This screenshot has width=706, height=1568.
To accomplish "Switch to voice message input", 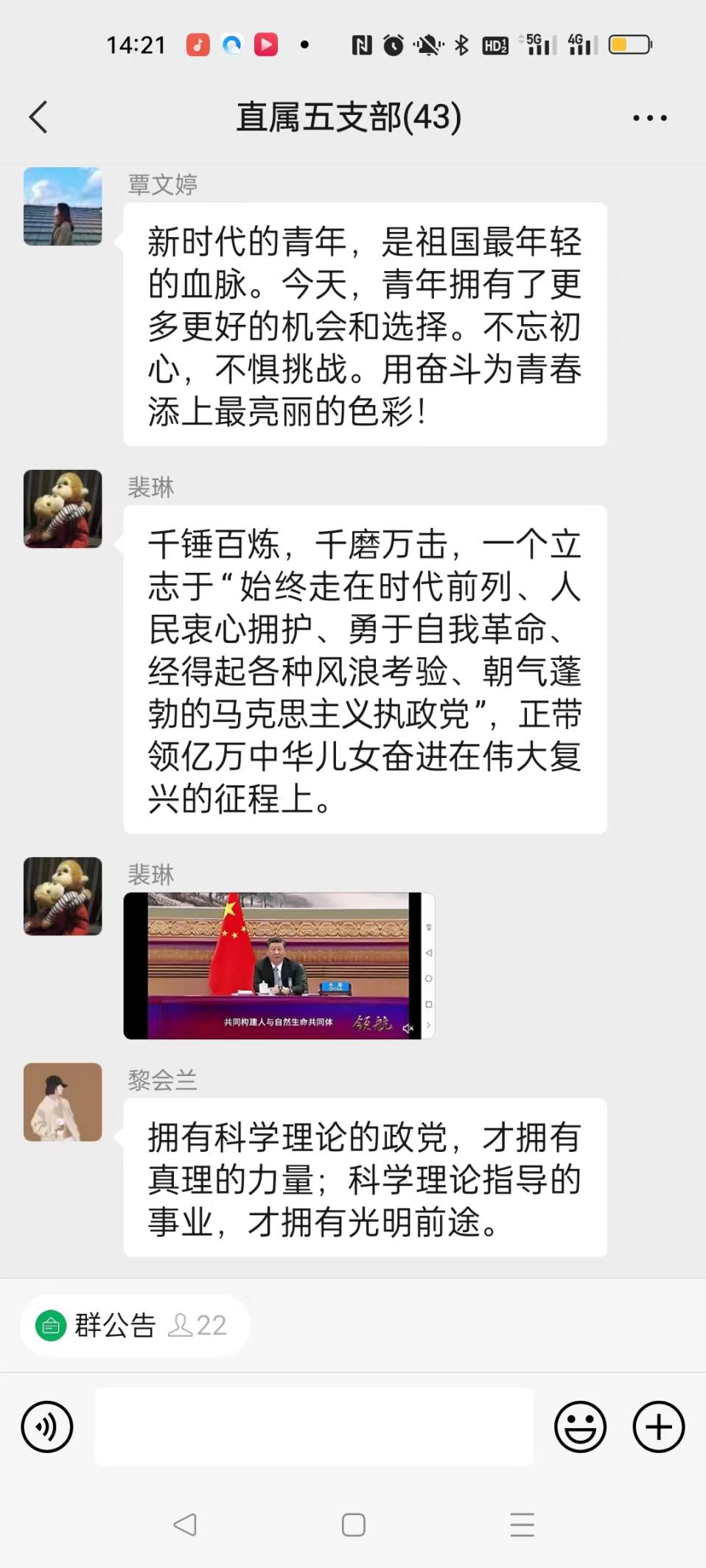I will (x=47, y=1427).
